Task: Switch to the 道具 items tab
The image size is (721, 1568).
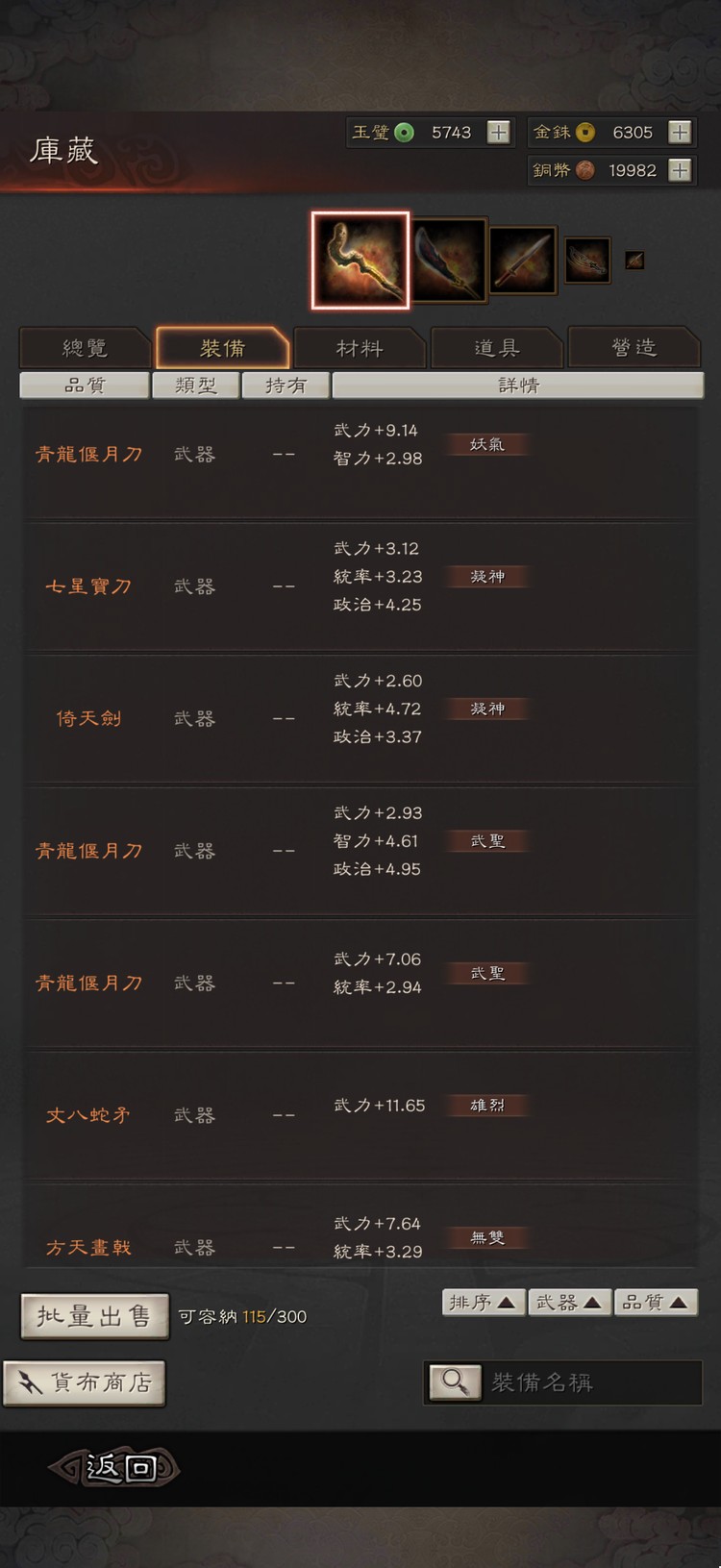Action: tap(496, 348)
